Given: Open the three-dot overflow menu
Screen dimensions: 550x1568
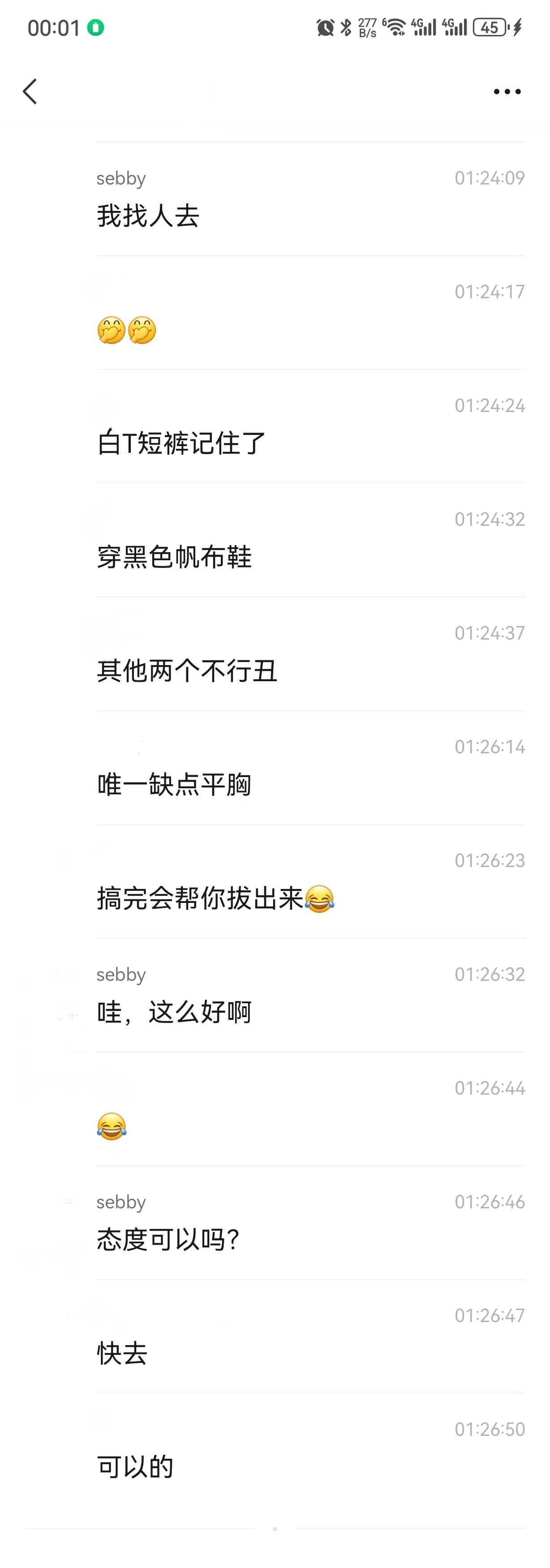Looking at the screenshot, I should [x=507, y=92].
